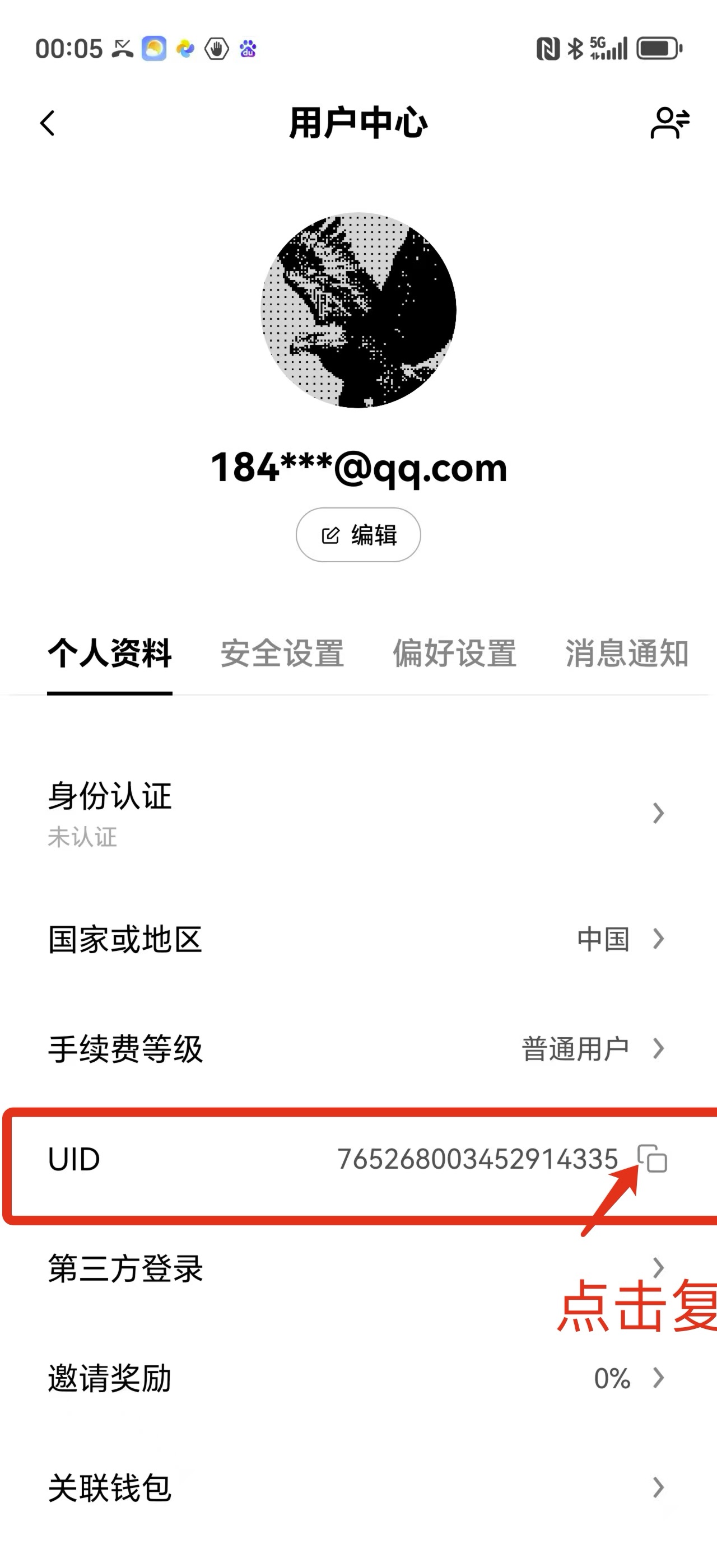Open 关联钱包 row
Image resolution: width=717 pixels, height=1568 pixels.
click(x=358, y=1488)
